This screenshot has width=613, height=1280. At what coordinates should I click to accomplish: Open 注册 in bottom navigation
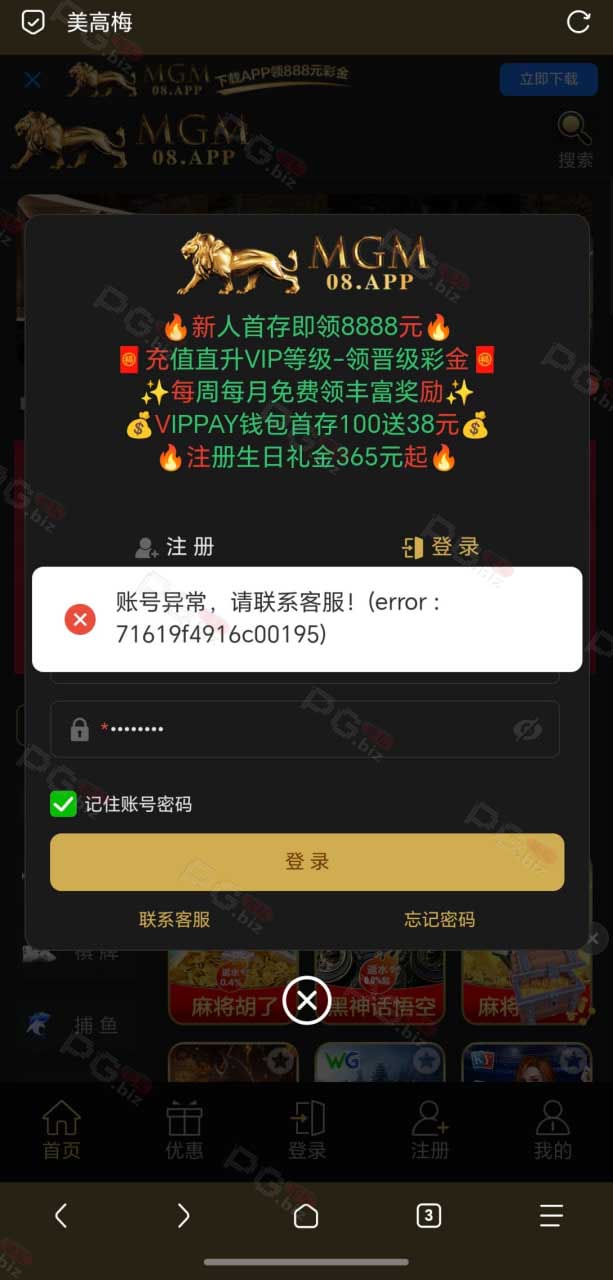(430, 1131)
